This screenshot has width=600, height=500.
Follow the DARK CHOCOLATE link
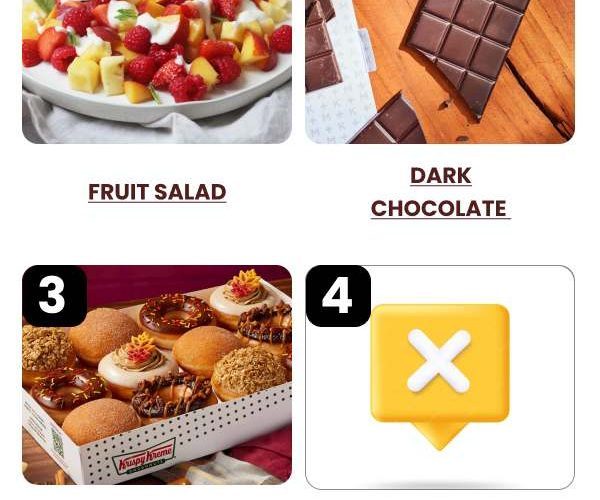point(440,192)
